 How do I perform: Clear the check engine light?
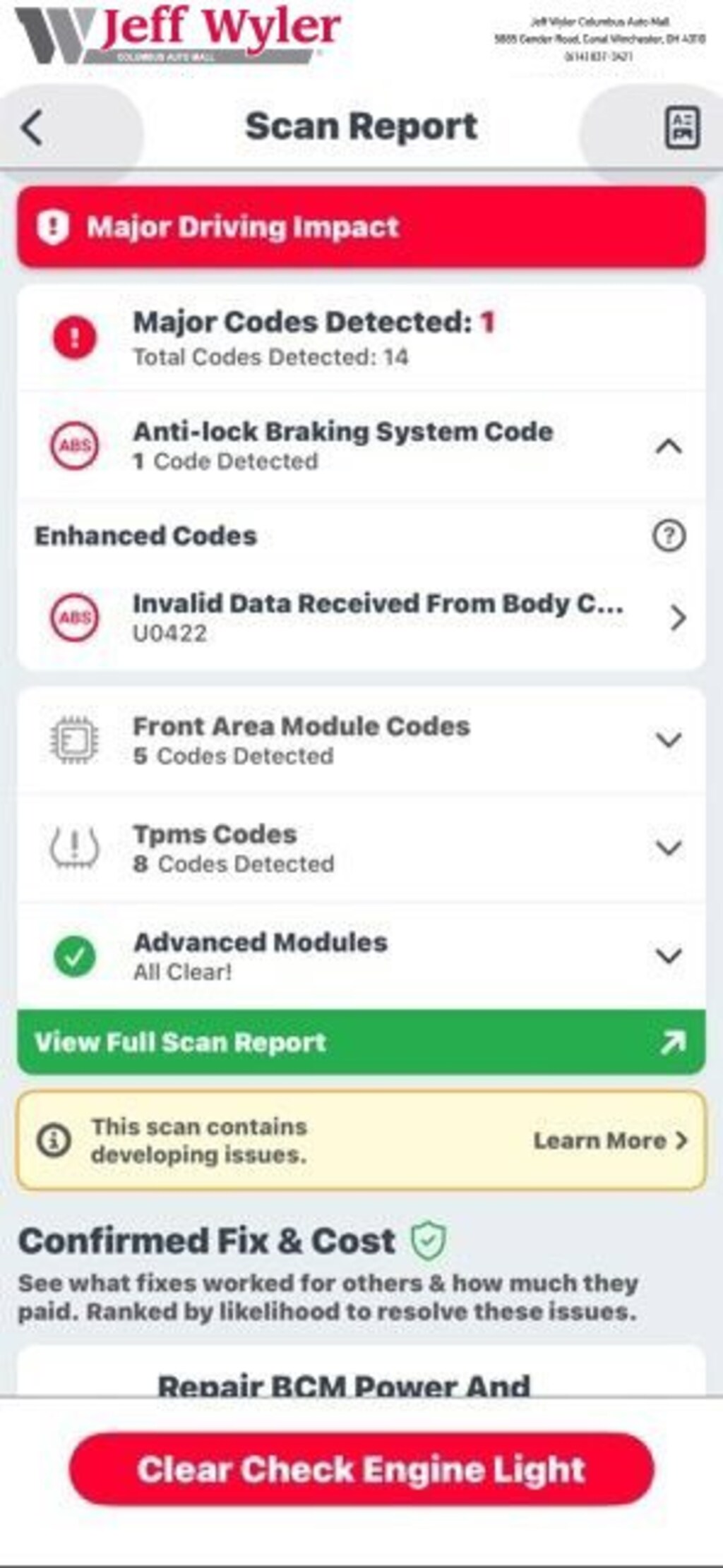point(361,1470)
